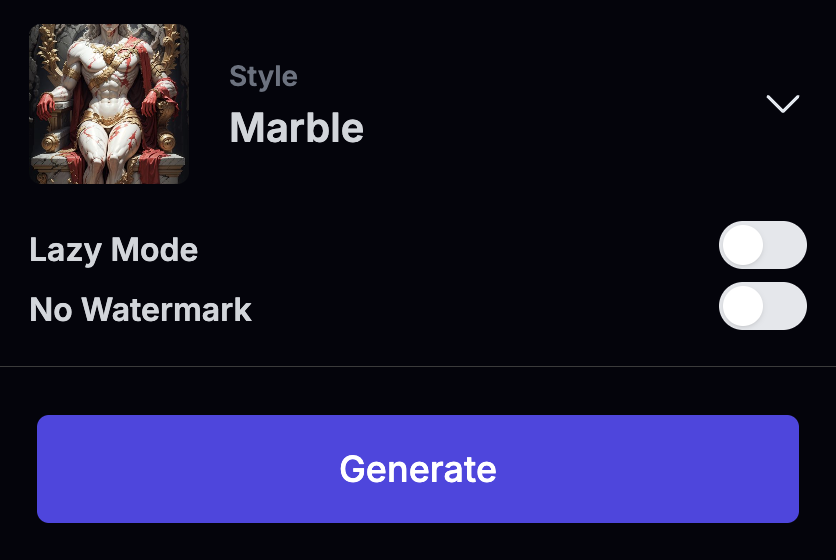Turn on No Watermark
This screenshot has width=836, height=560.
(762, 306)
